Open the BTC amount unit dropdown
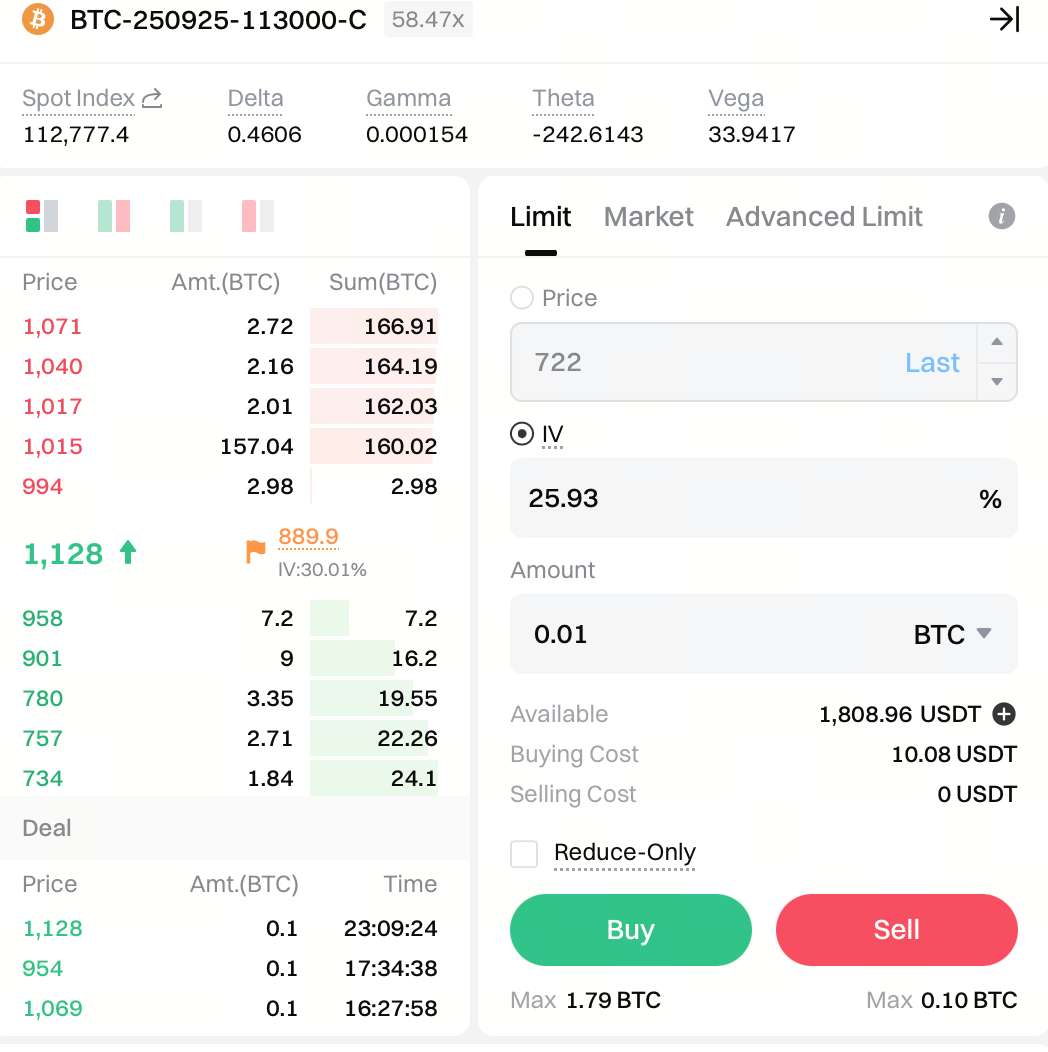 pos(952,634)
